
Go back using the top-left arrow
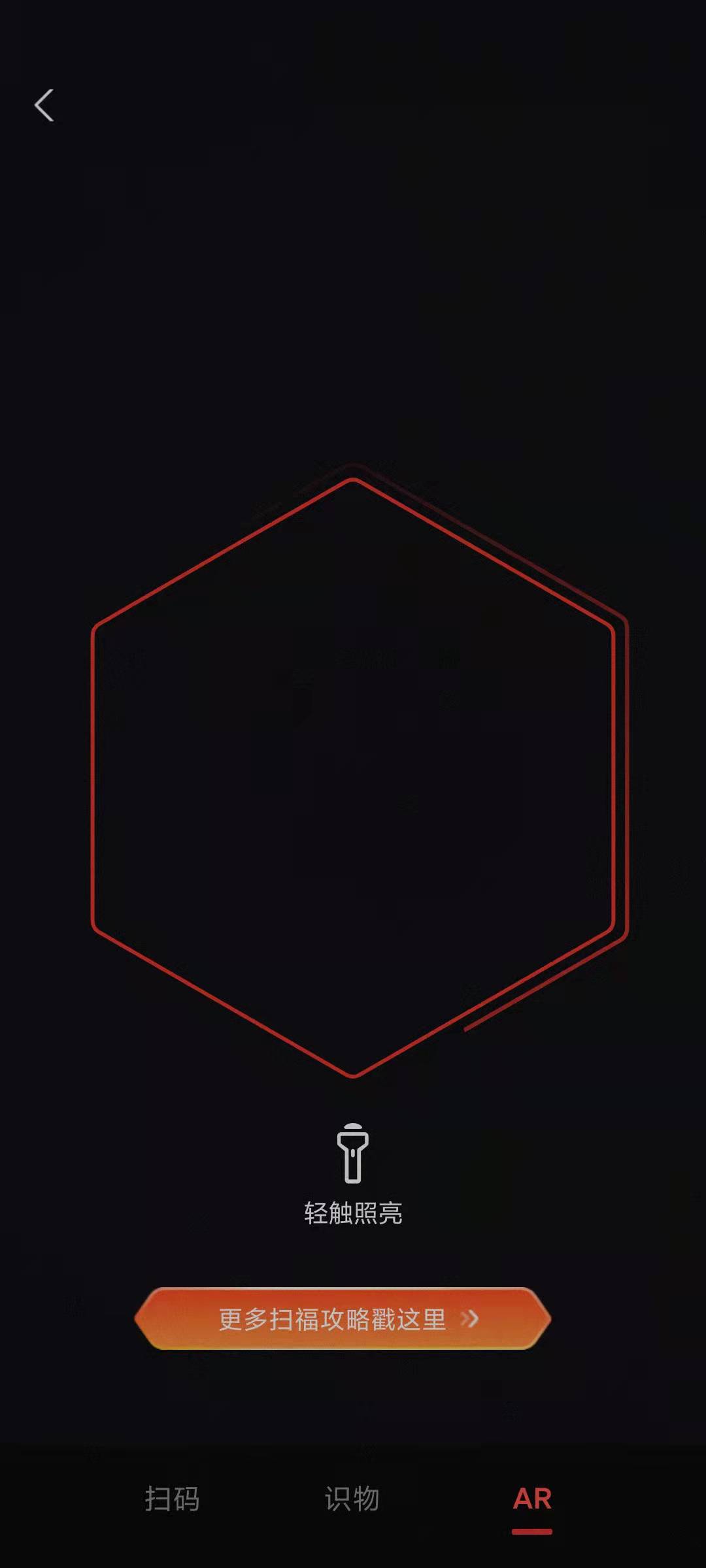44,106
